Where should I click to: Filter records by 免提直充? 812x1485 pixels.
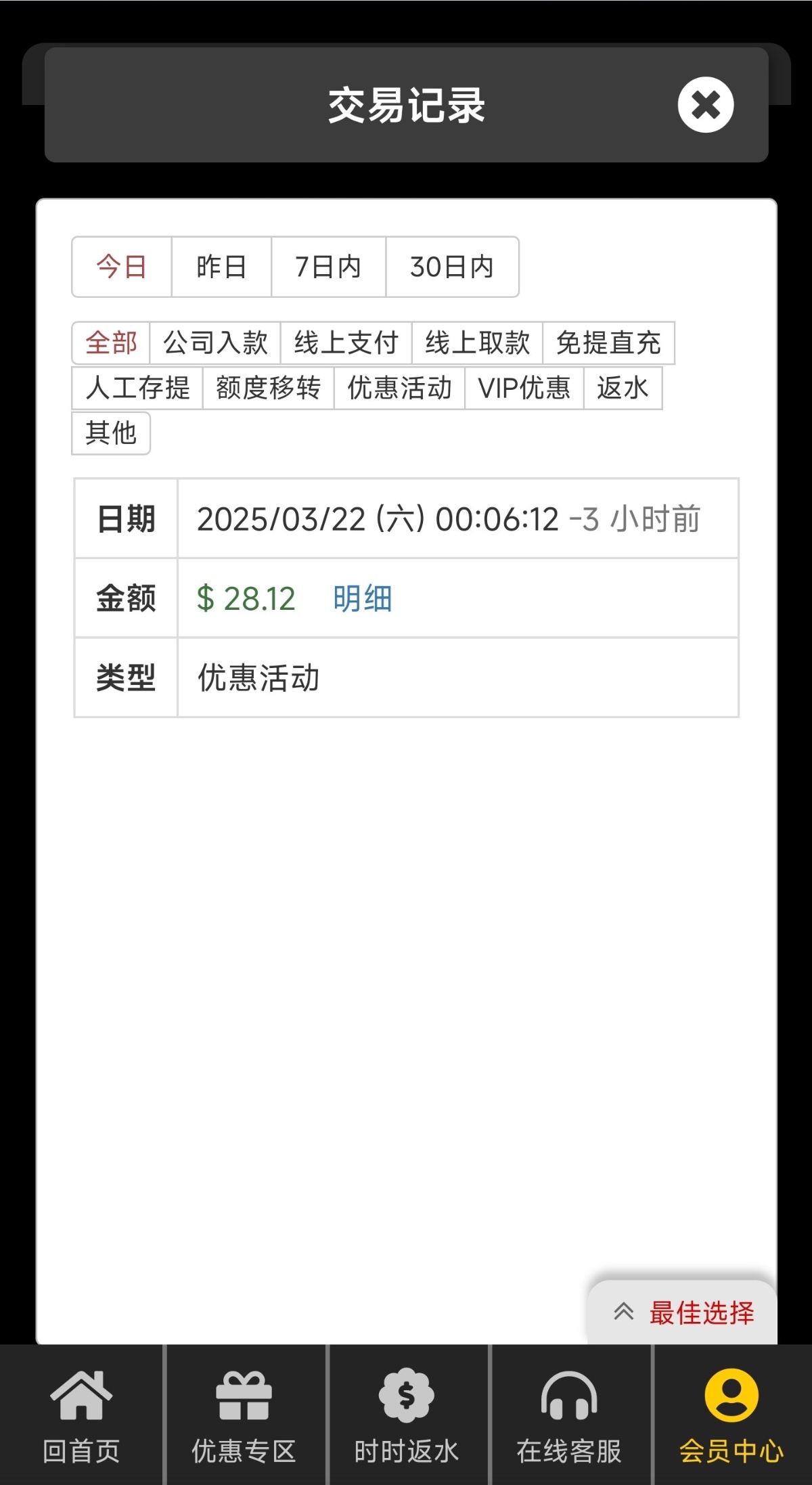608,342
